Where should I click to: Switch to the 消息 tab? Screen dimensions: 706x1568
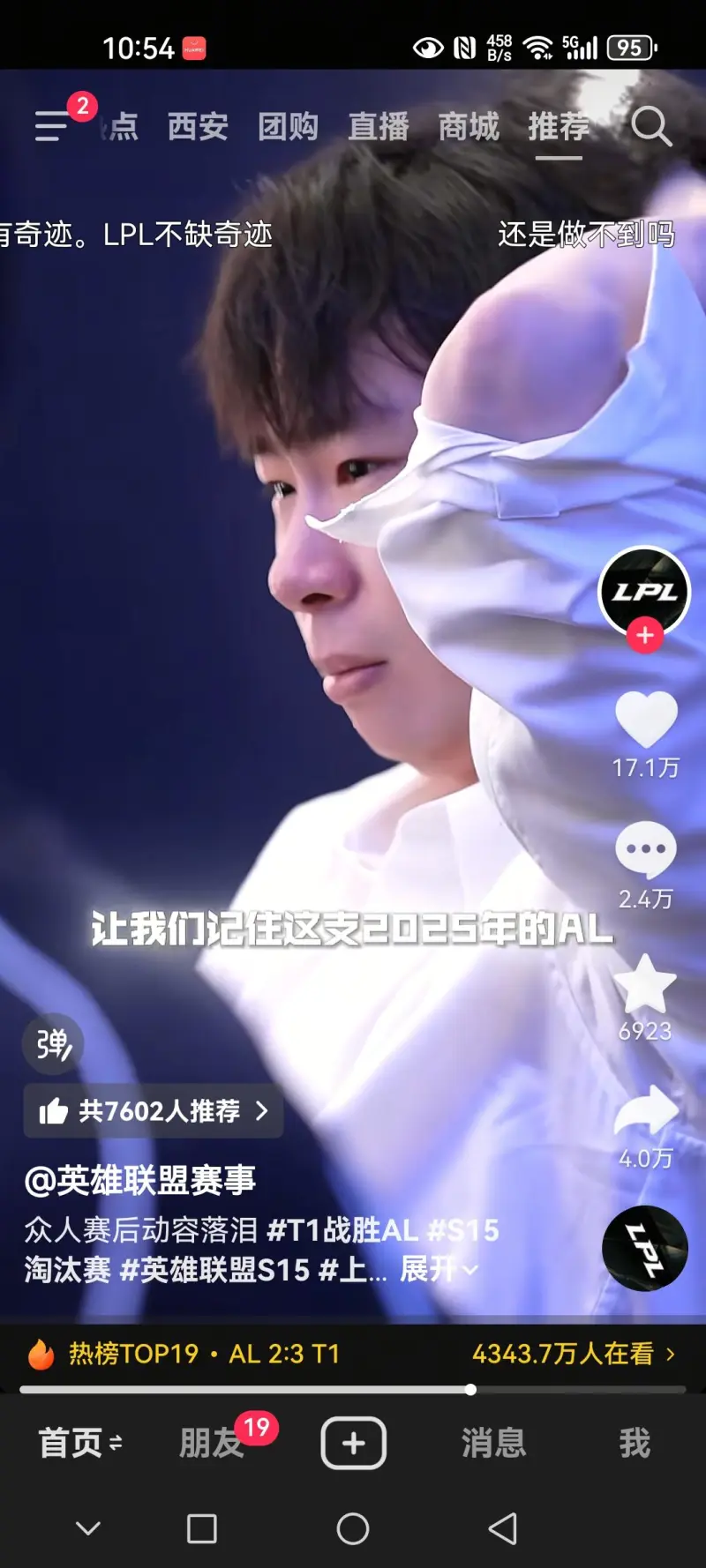493,1444
